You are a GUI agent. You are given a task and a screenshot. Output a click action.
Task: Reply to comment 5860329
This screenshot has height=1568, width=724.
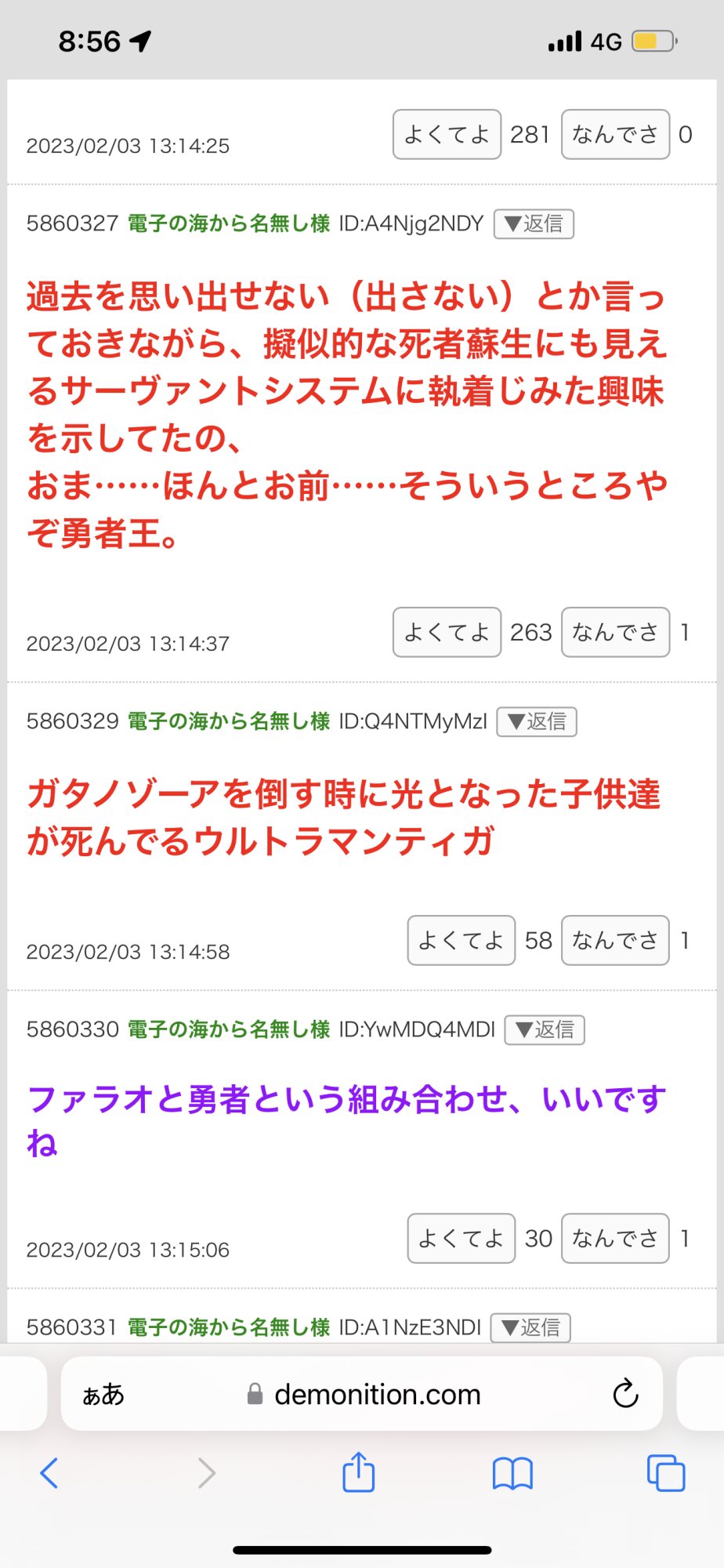pyautogui.click(x=537, y=721)
